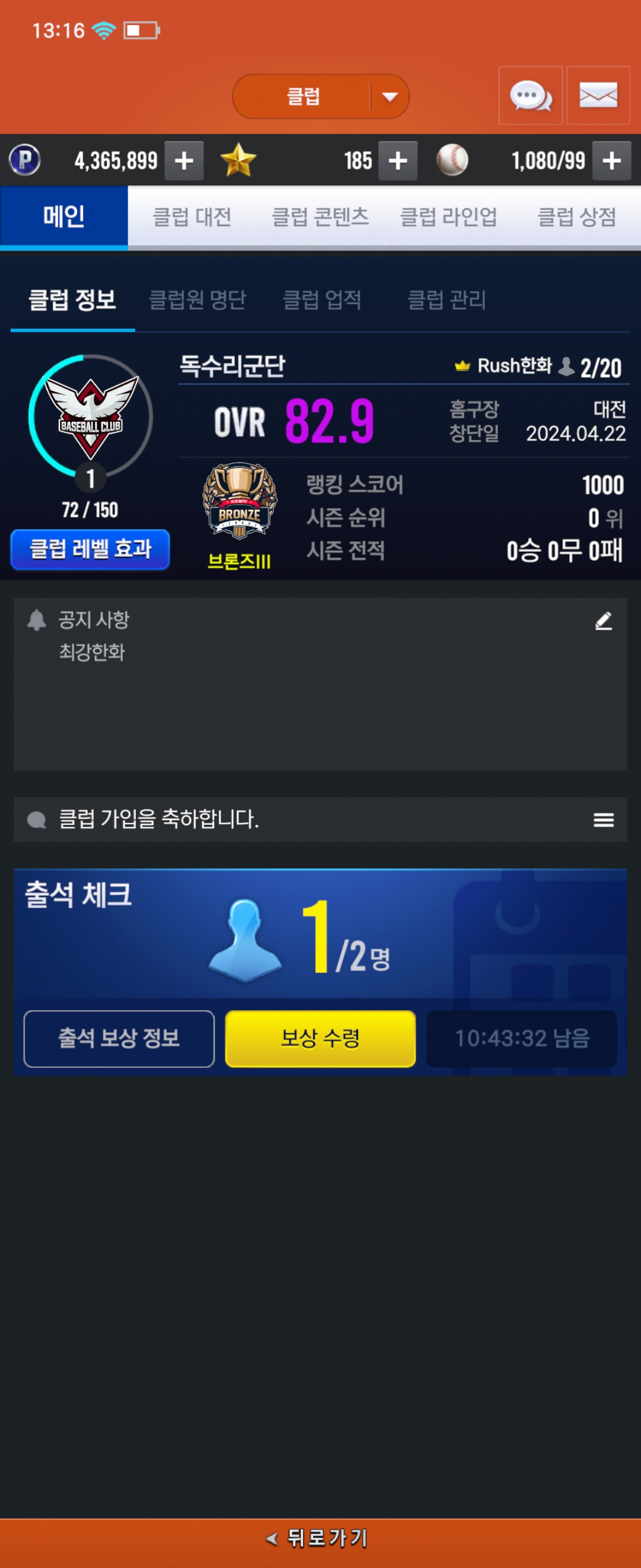The image size is (641, 1568).
Task: Add more stars with plus button
Action: [397, 161]
